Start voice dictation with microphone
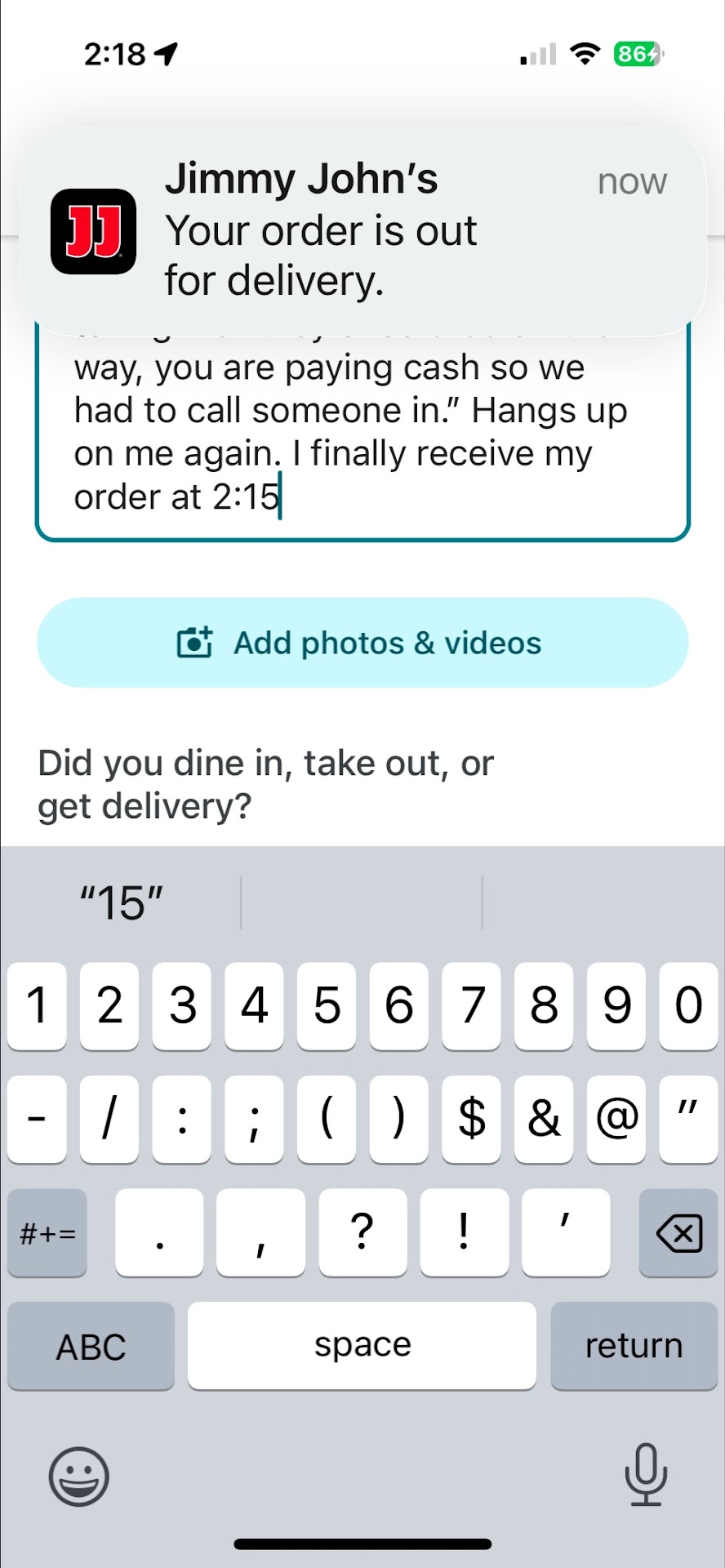The image size is (725, 1568). tap(645, 1474)
